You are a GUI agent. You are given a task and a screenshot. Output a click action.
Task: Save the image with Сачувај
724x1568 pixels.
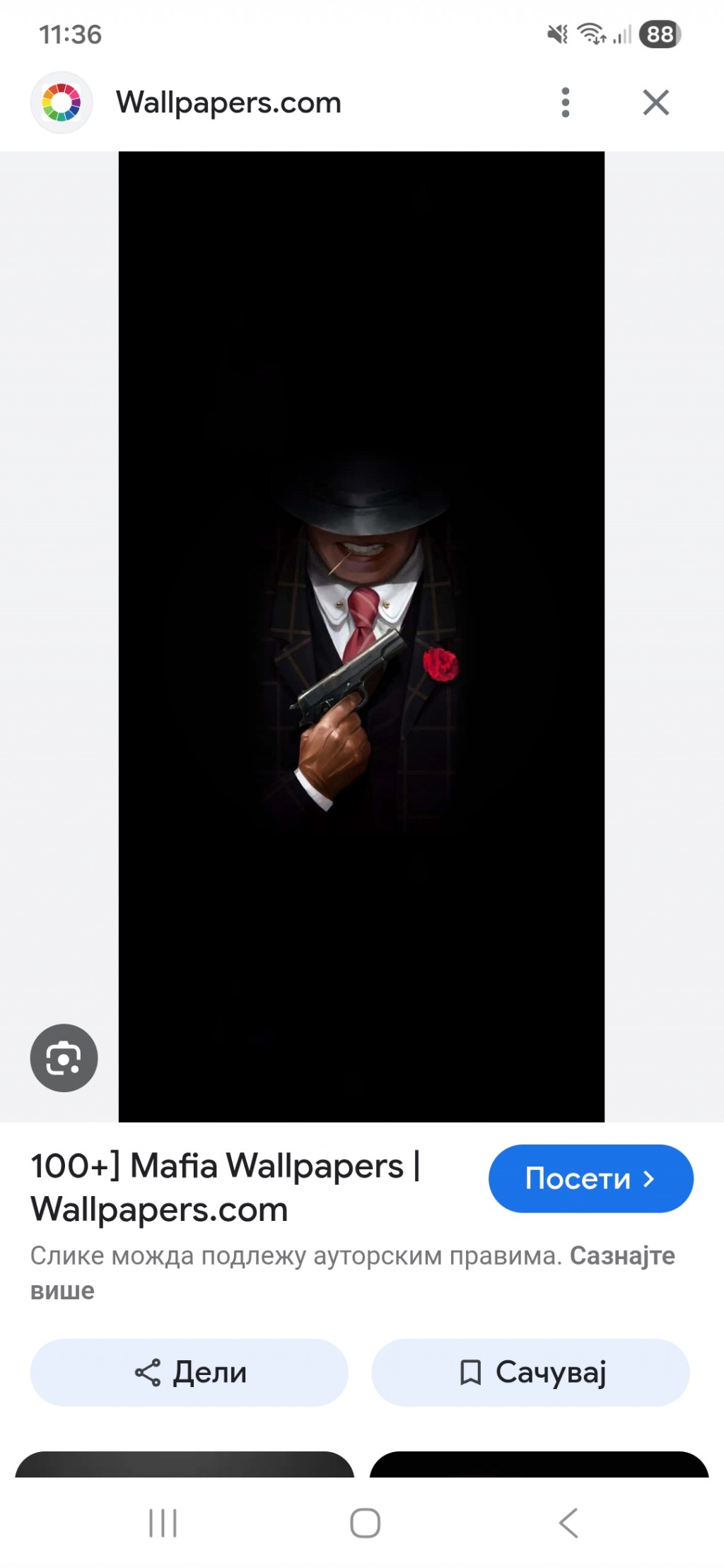(x=530, y=1372)
